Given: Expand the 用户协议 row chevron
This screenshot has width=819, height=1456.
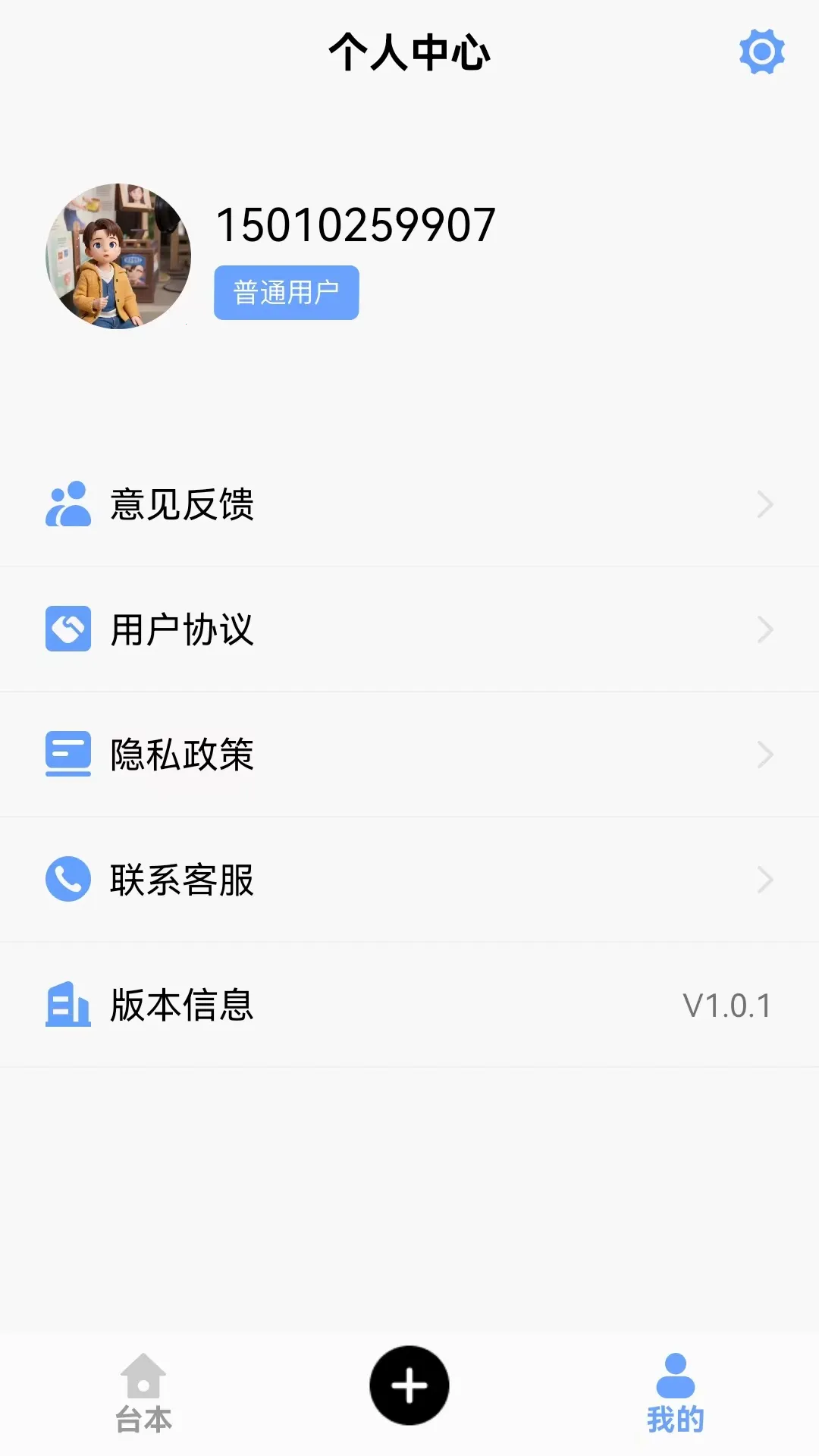Looking at the screenshot, I should pos(766,629).
